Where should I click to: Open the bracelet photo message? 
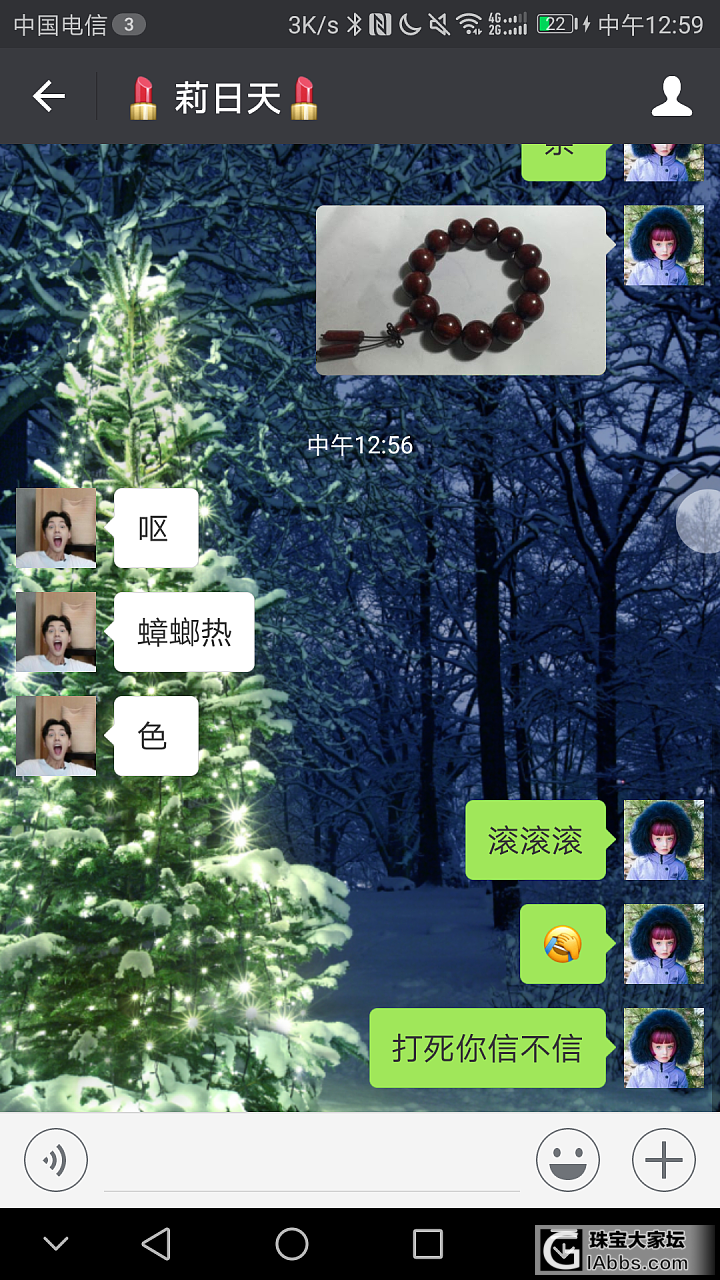(461, 290)
